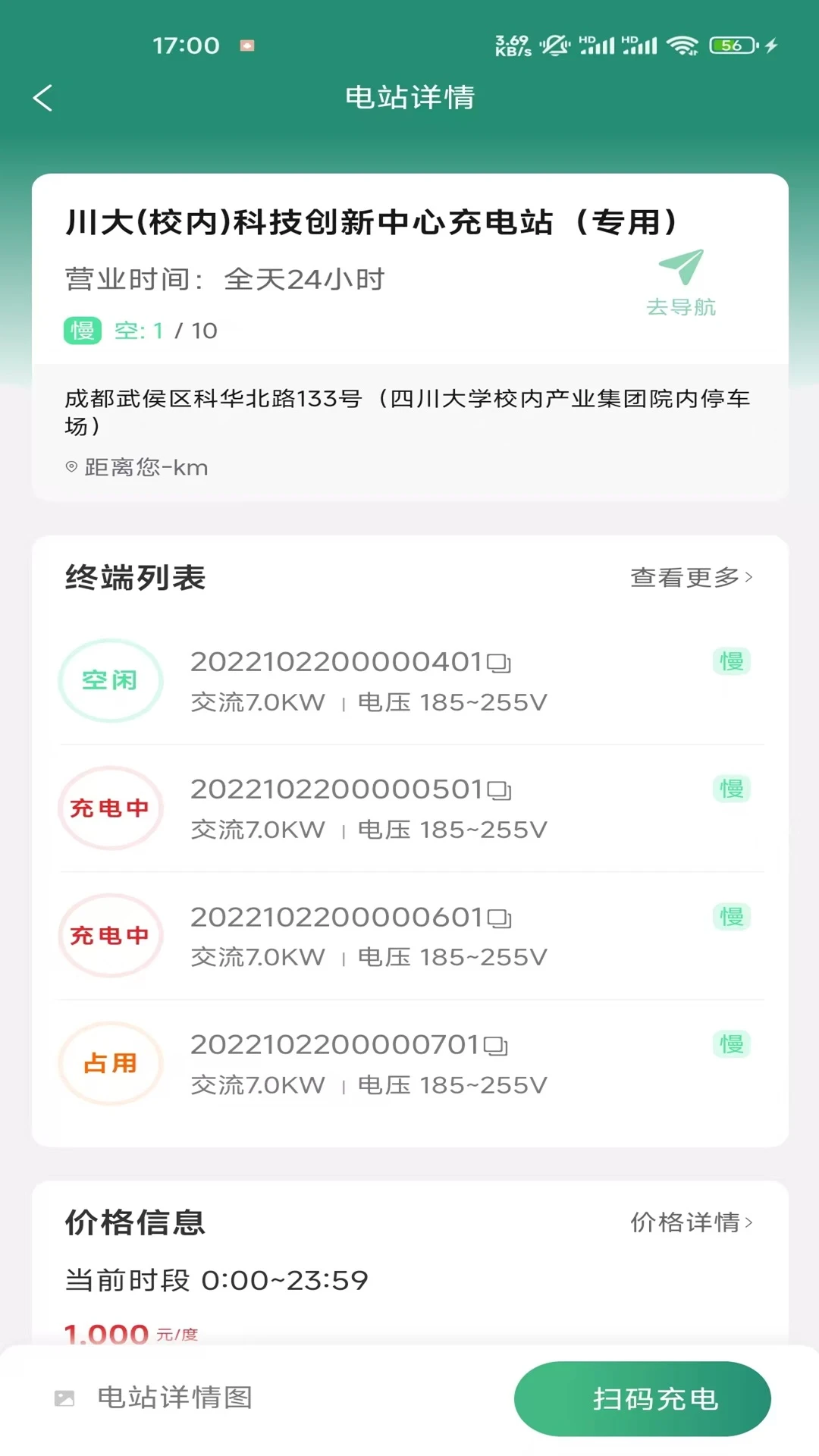Image resolution: width=819 pixels, height=1456 pixels.
Task: Copy terminal number 2022102200000501
Action: coord(499,789)
